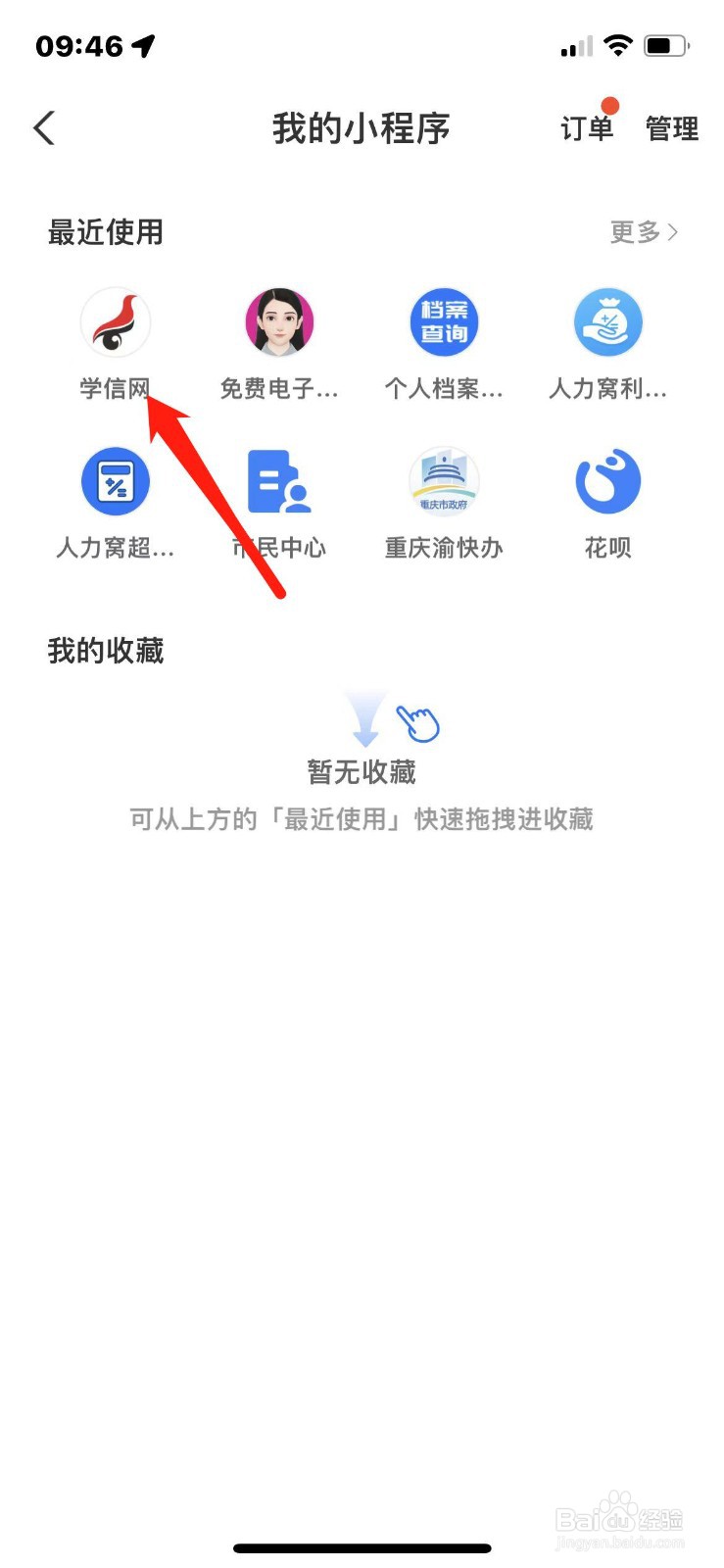Screen dimensions: 724x1568
Task: Tap the pointing hand icon above 暂无收藏
Action: (419, 721)
